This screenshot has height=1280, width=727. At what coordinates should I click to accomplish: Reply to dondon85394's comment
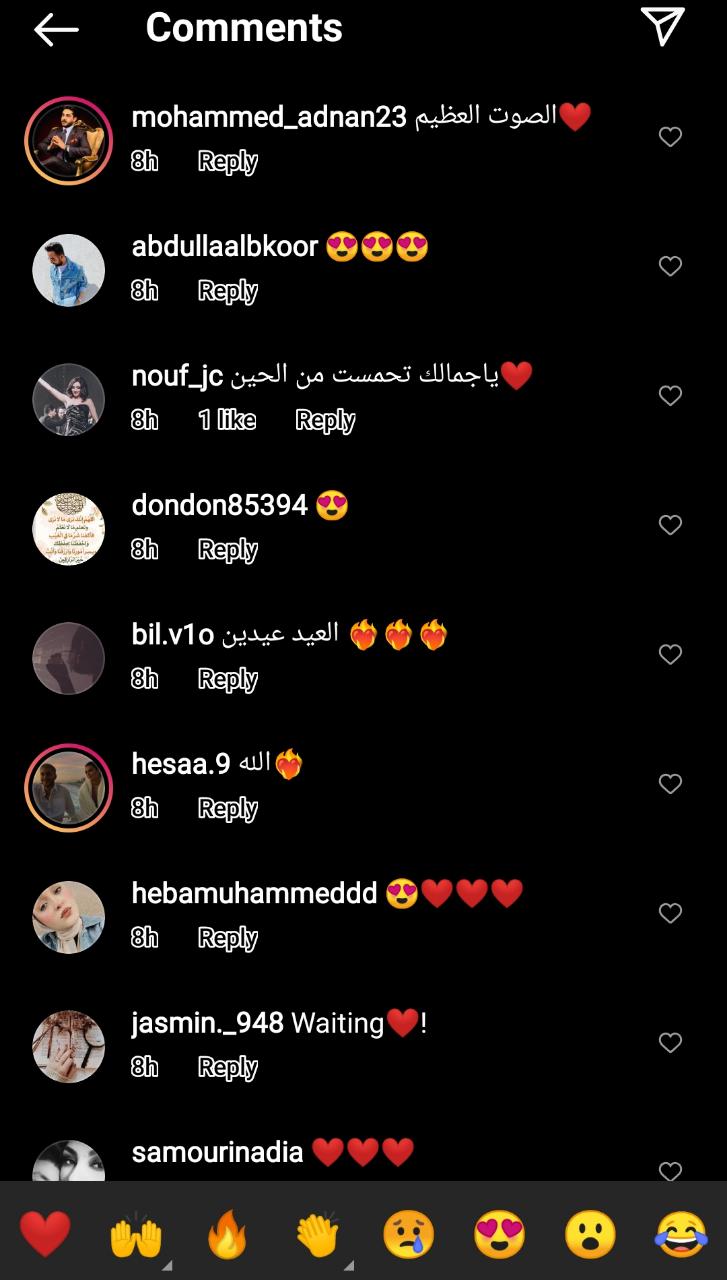[x=227, y=550]
